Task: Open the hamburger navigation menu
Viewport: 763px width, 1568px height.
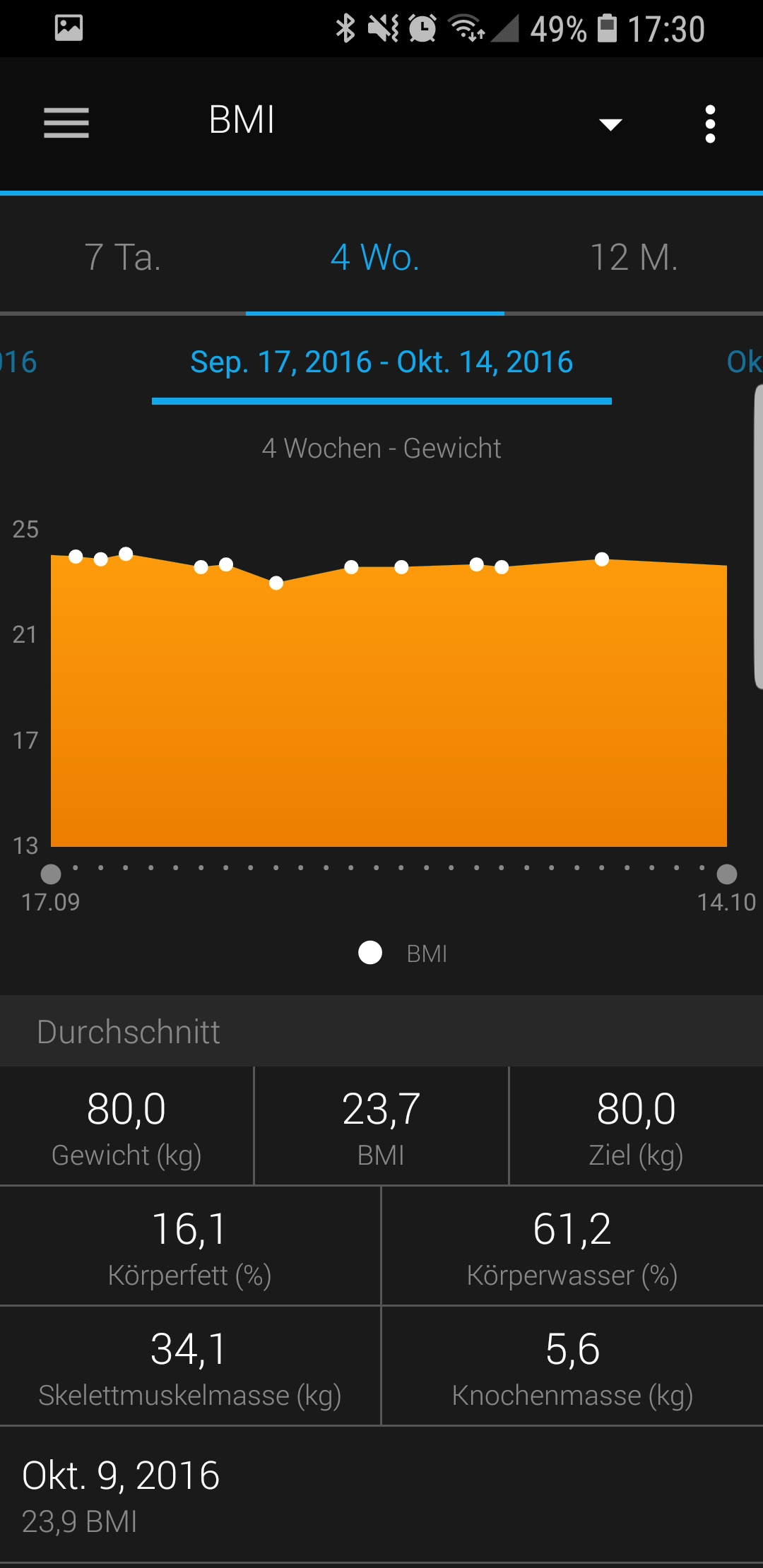Action: [66, 123]
